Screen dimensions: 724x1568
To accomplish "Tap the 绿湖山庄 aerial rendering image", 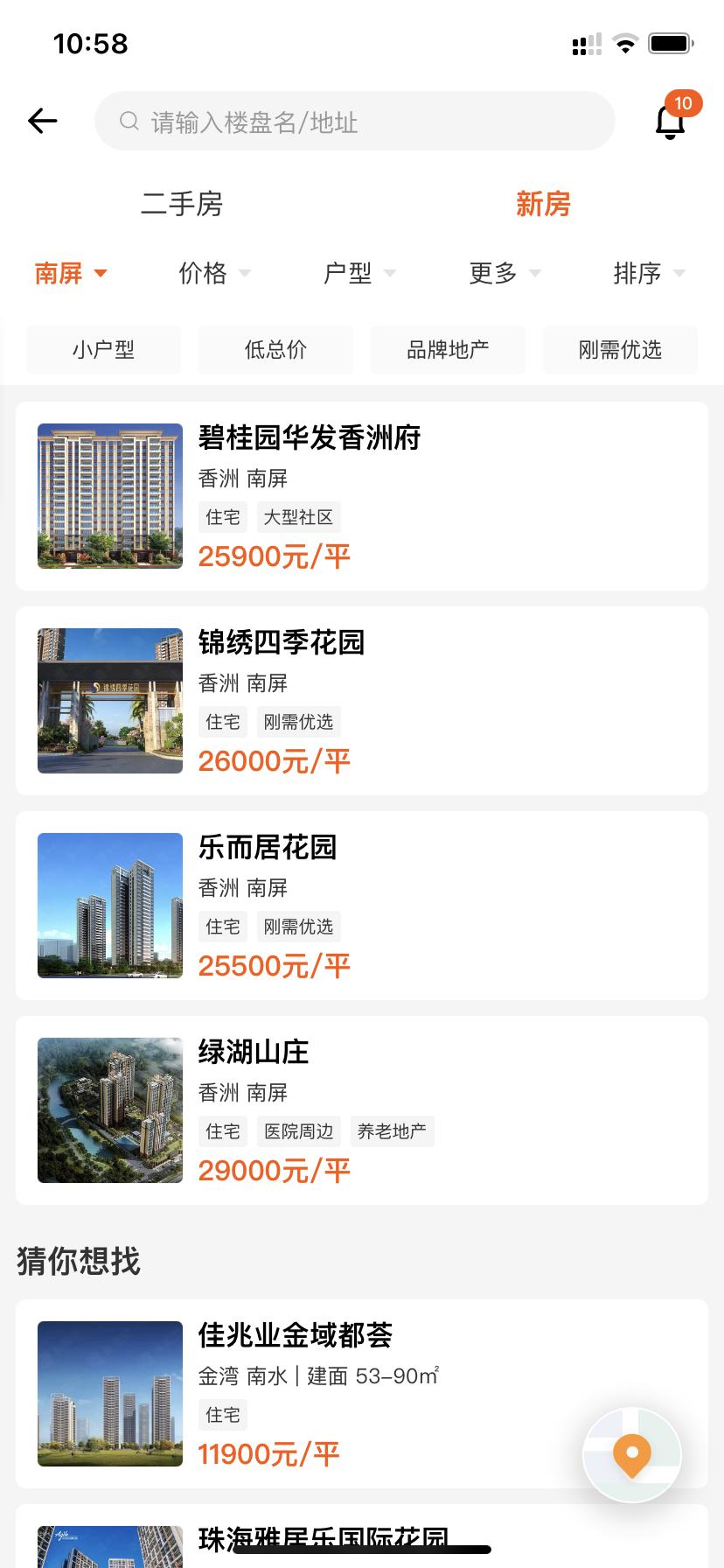I will (109, 1109).
